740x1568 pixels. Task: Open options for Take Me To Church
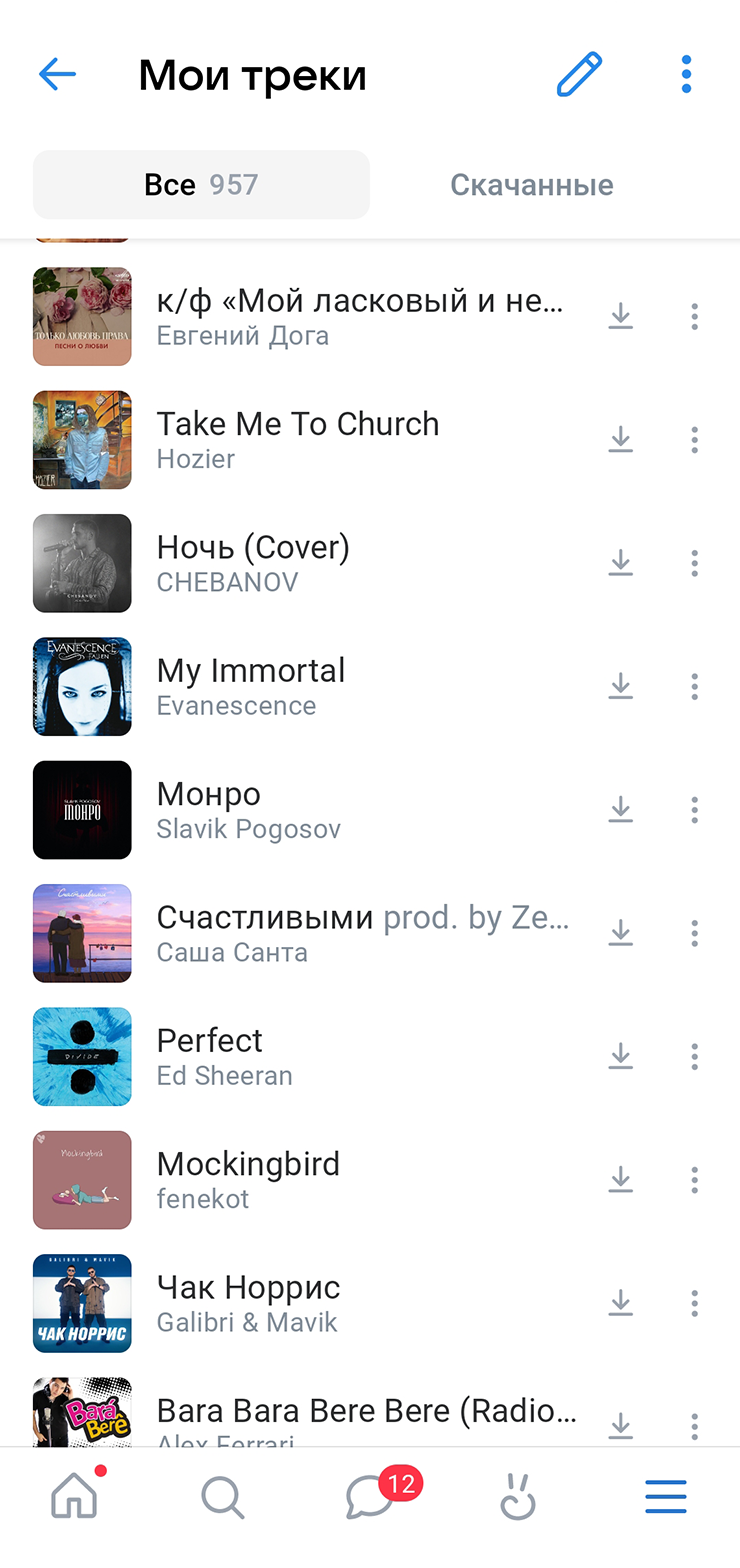(694, 440)
